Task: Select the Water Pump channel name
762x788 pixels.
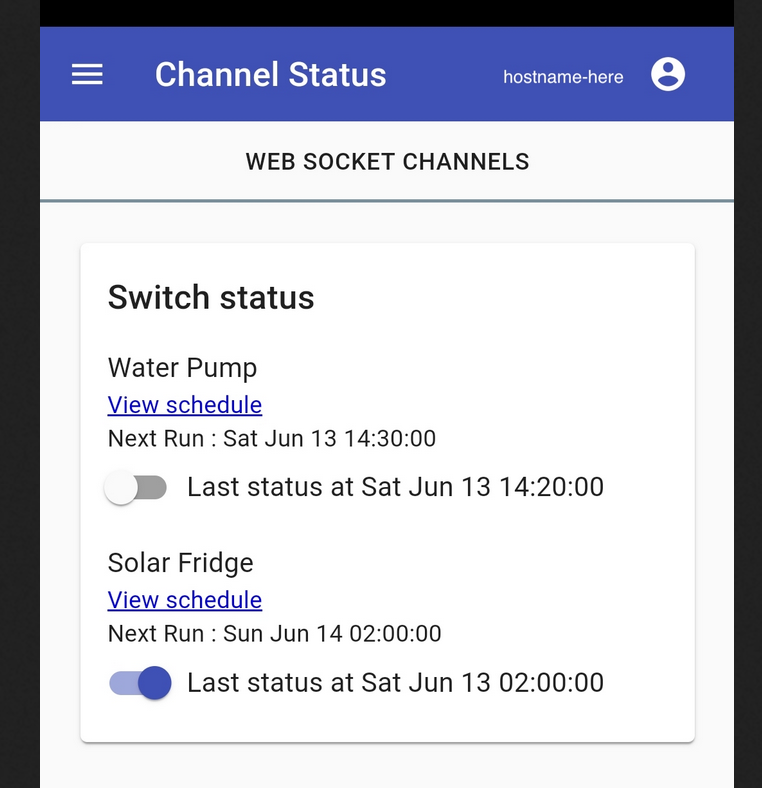Action: tap(182, 368)
